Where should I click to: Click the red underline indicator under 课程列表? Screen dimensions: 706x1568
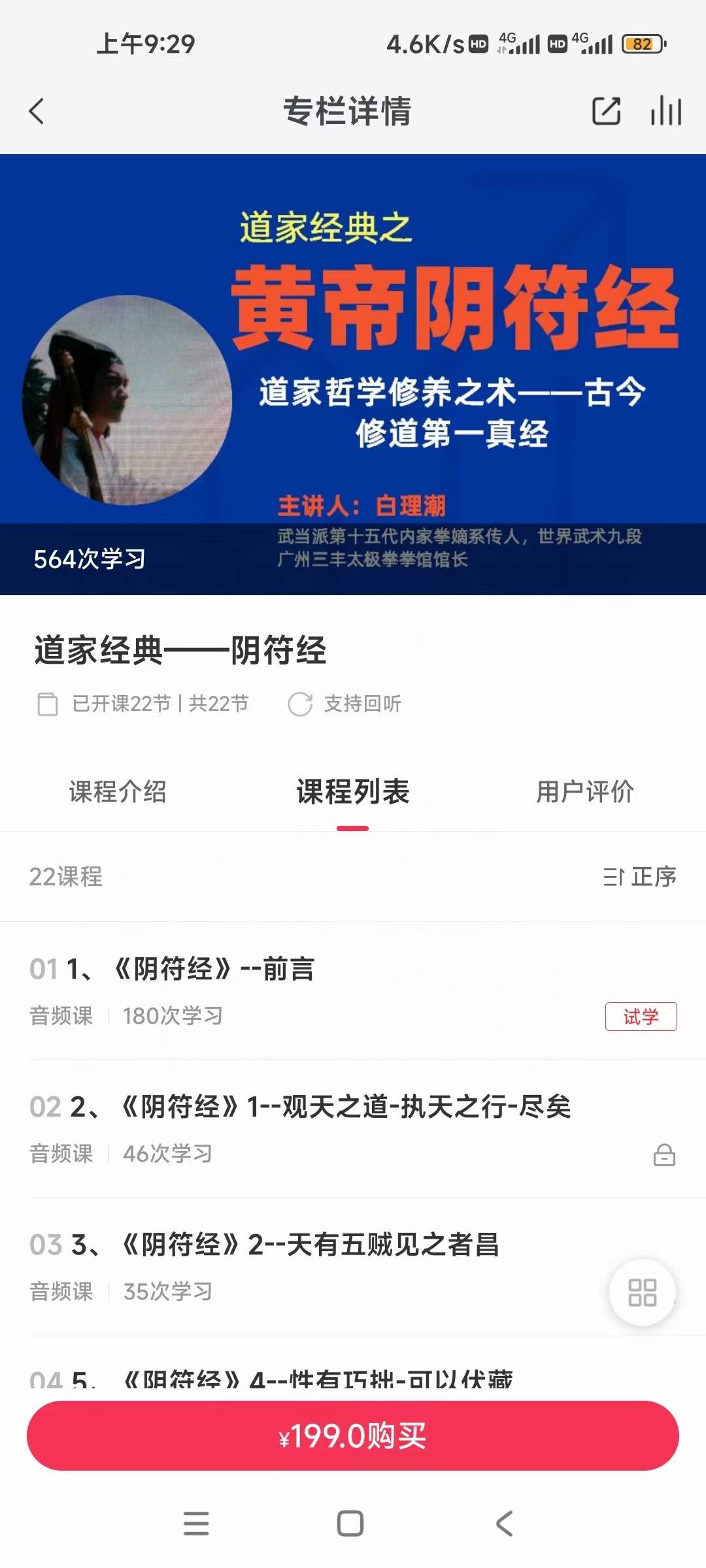[352, 828]
